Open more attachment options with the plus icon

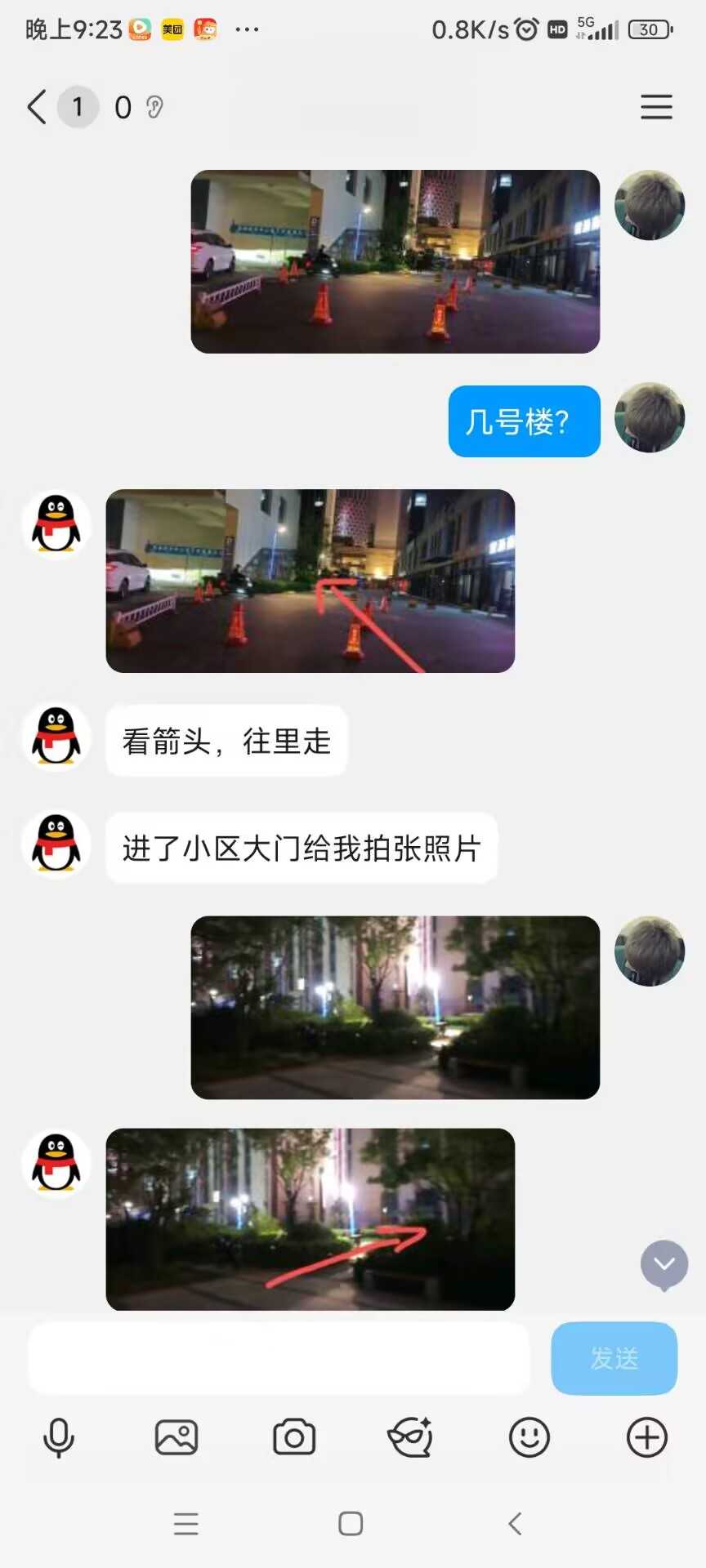(x=646, y=1438)
